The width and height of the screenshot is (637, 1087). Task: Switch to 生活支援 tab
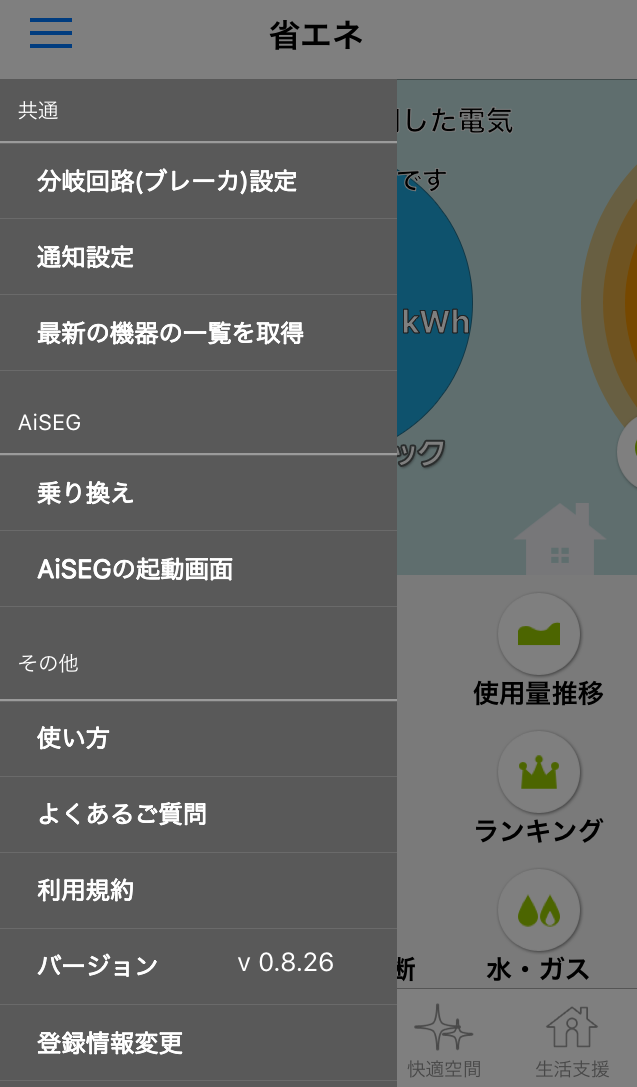[572, 1042]
